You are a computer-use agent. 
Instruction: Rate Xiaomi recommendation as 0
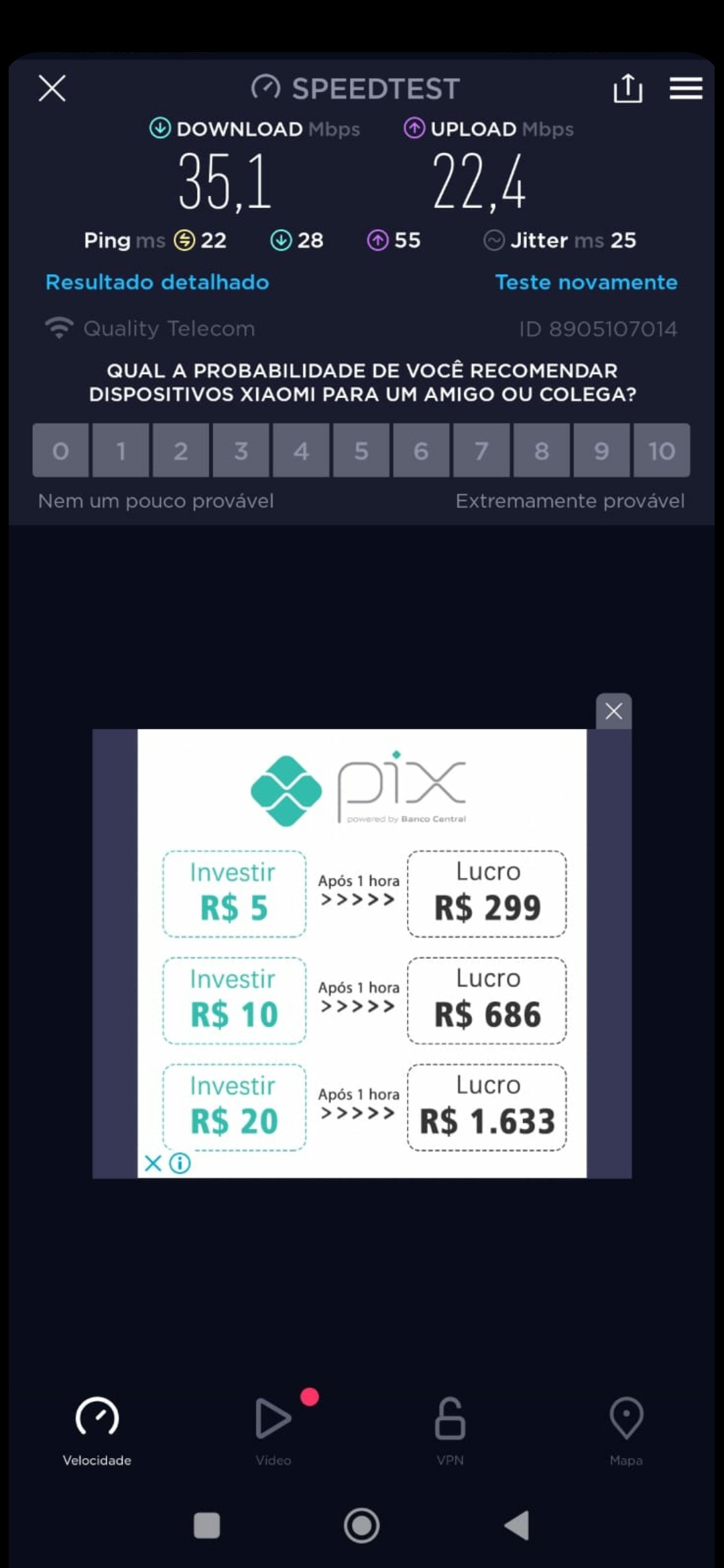click(60, 450)
